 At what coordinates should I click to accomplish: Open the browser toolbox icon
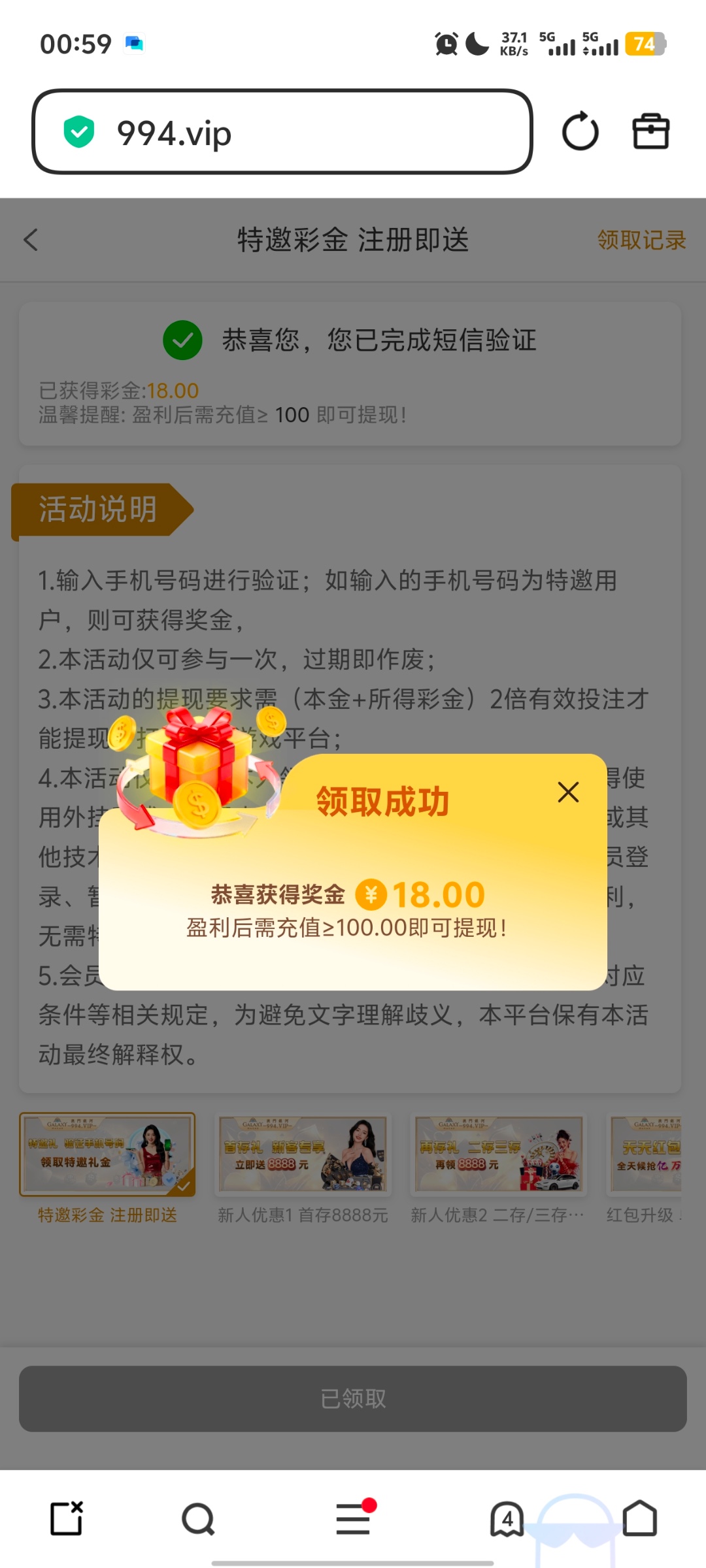(x=650, y=132)
